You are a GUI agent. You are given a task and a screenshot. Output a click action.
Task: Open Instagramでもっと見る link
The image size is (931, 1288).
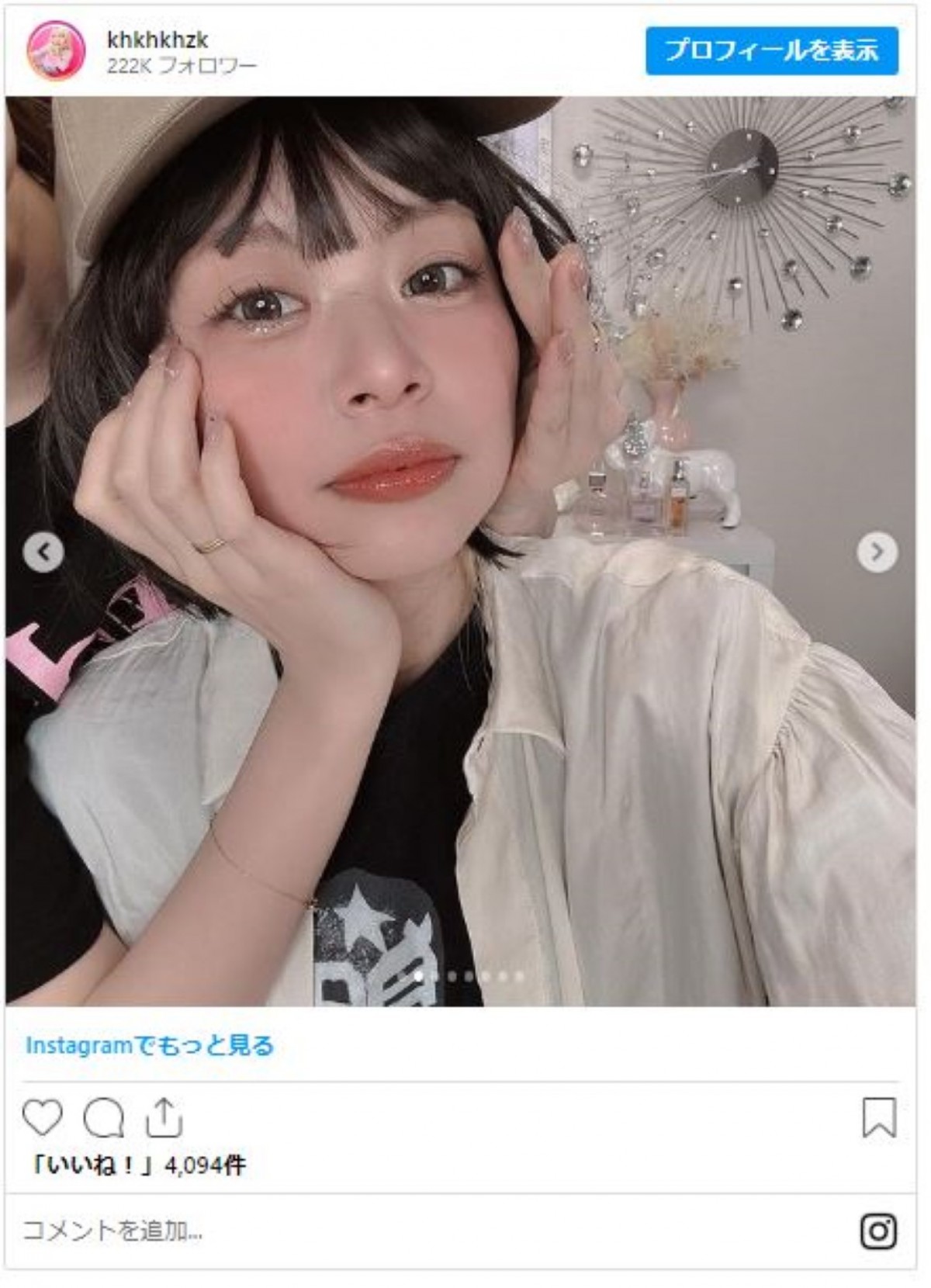point(150,1045)
